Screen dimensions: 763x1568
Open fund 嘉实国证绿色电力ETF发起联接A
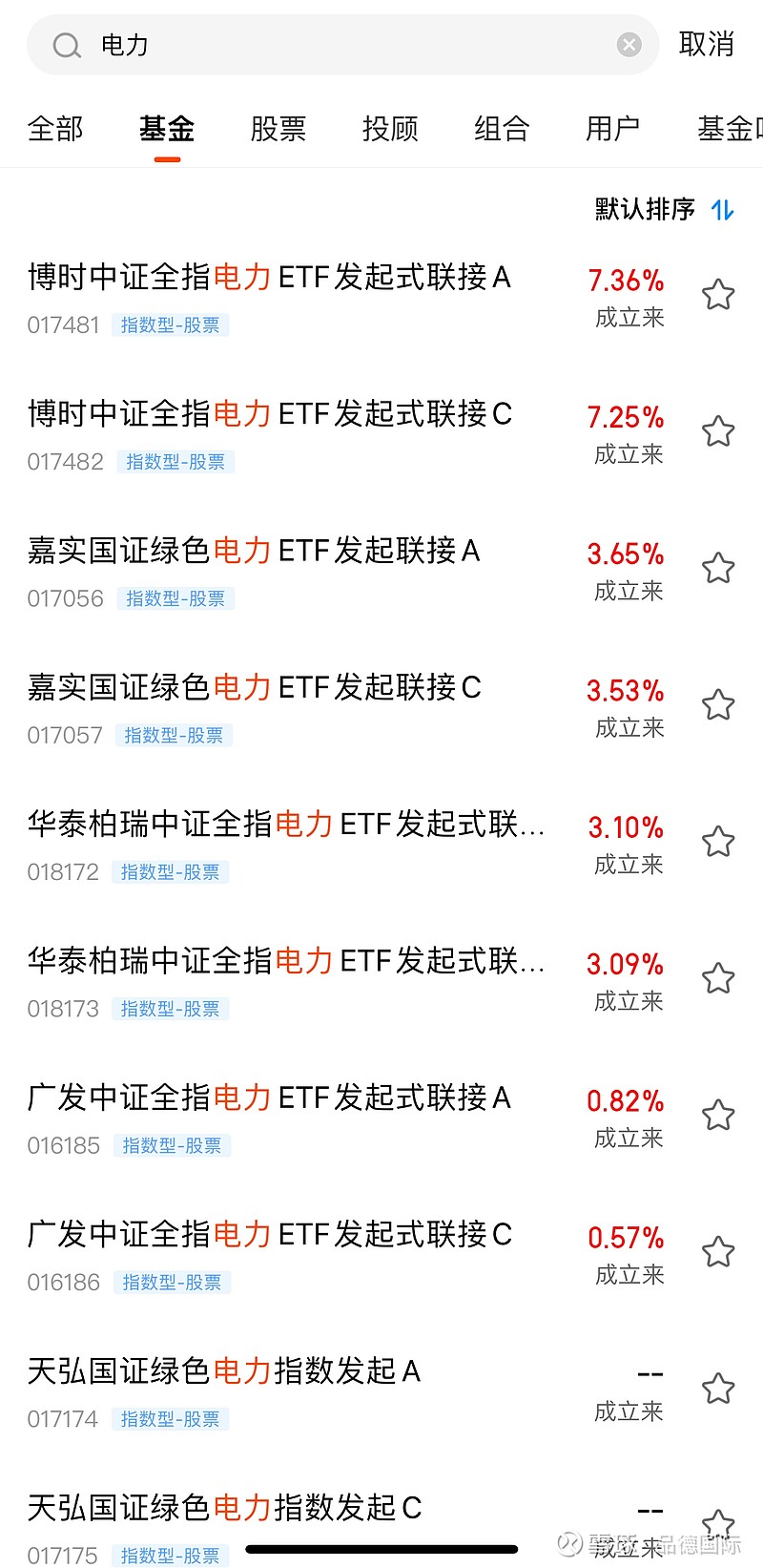pos(381,571)
